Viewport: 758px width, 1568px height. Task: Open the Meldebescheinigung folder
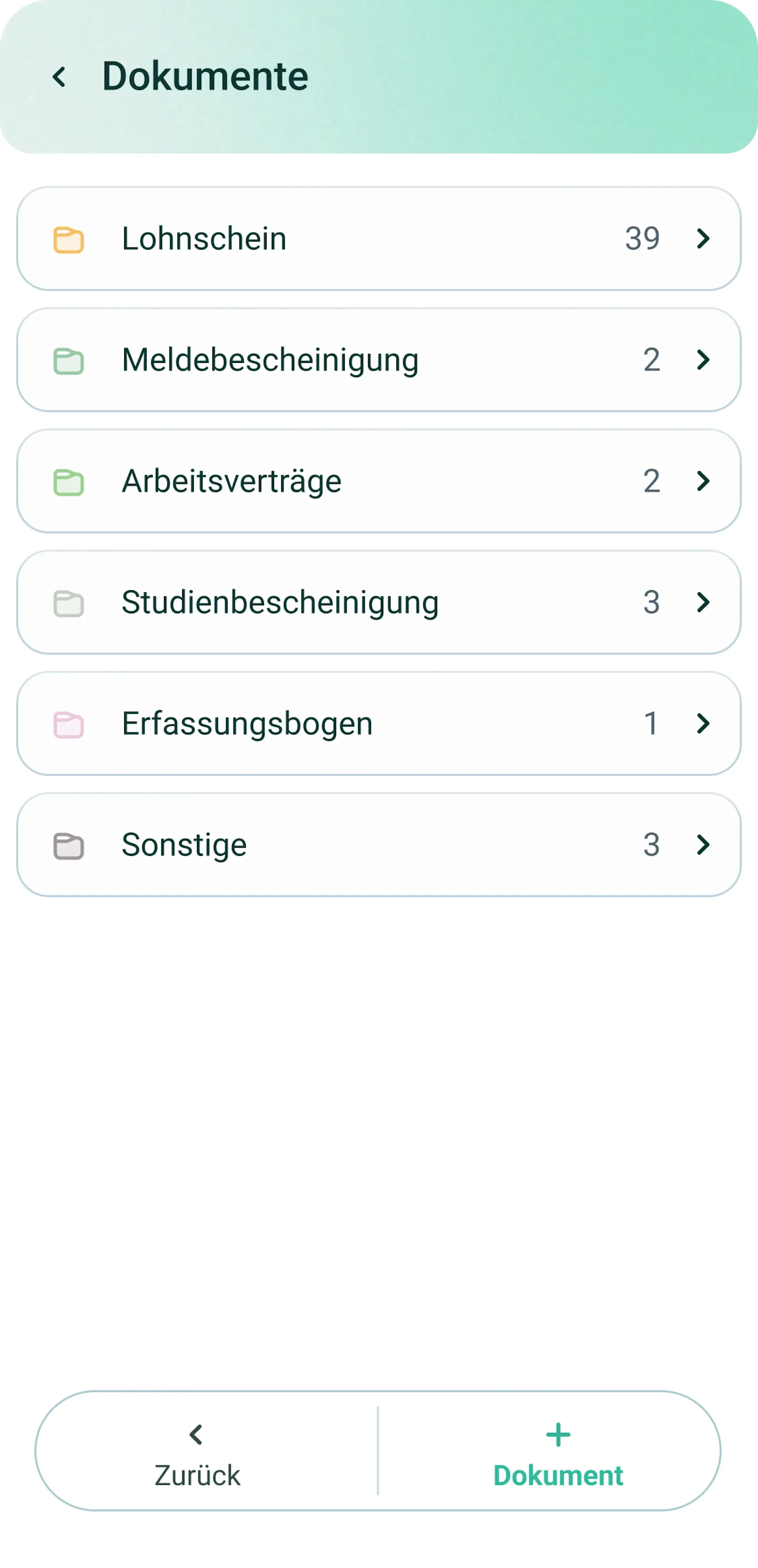(x=378, y=360)
